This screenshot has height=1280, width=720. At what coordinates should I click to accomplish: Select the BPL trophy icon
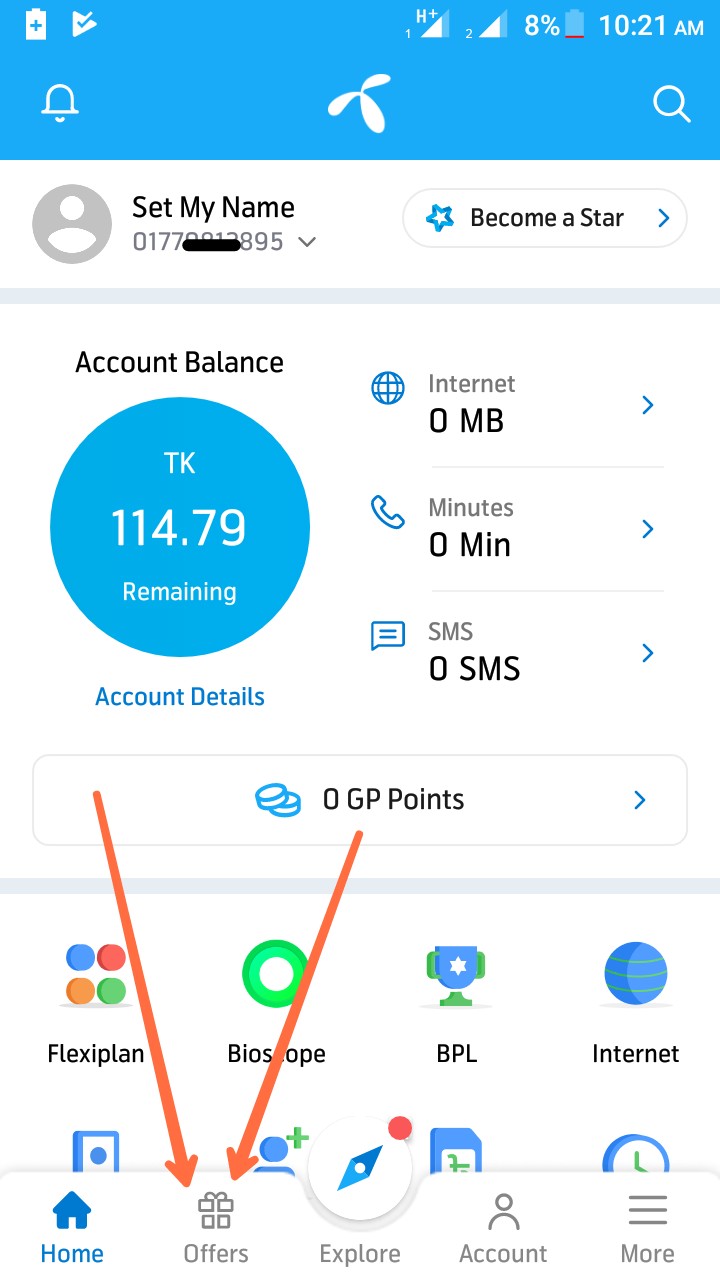click(456, 974)
